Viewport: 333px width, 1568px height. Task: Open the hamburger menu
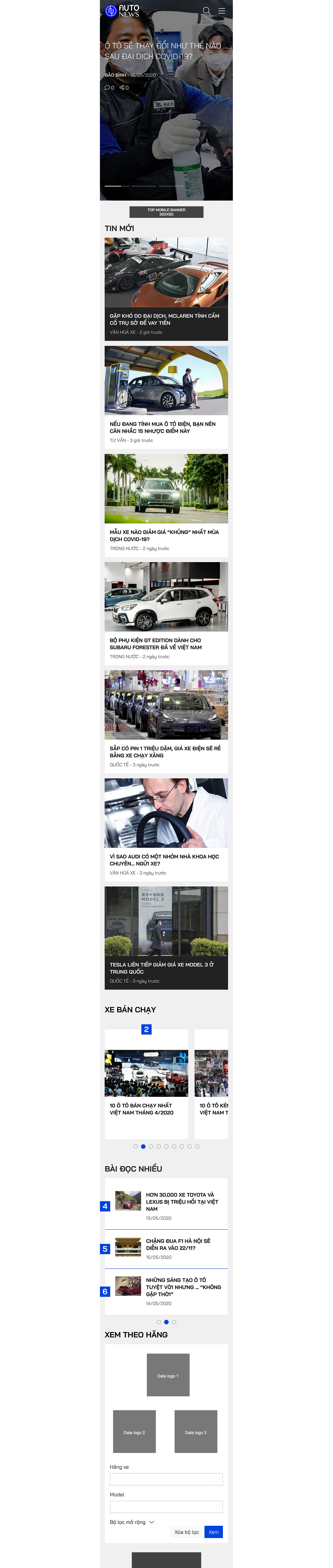tap(222, 11)
